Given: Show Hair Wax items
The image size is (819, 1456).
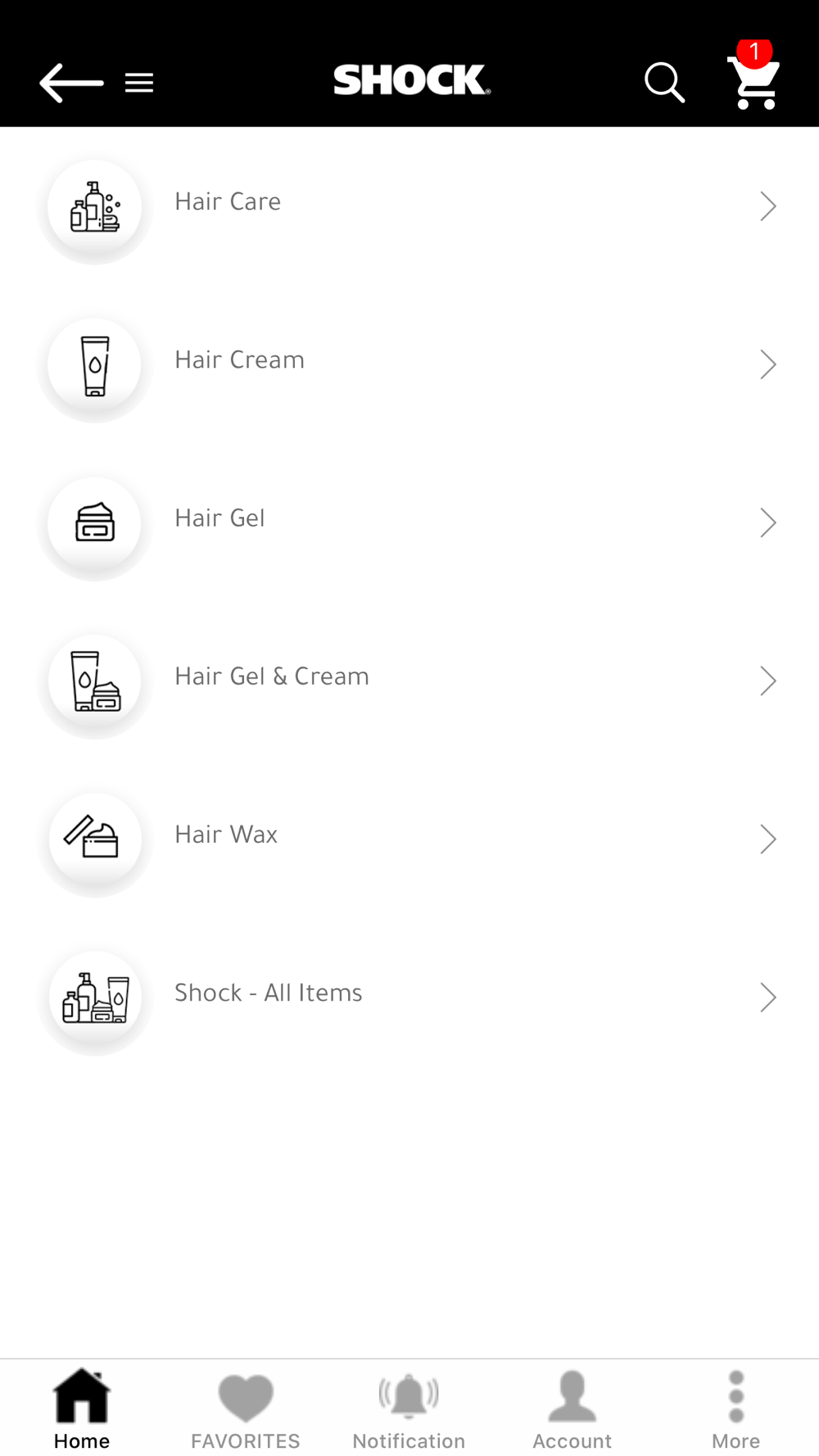Looking at the screenshot, I should coord(409,839).
